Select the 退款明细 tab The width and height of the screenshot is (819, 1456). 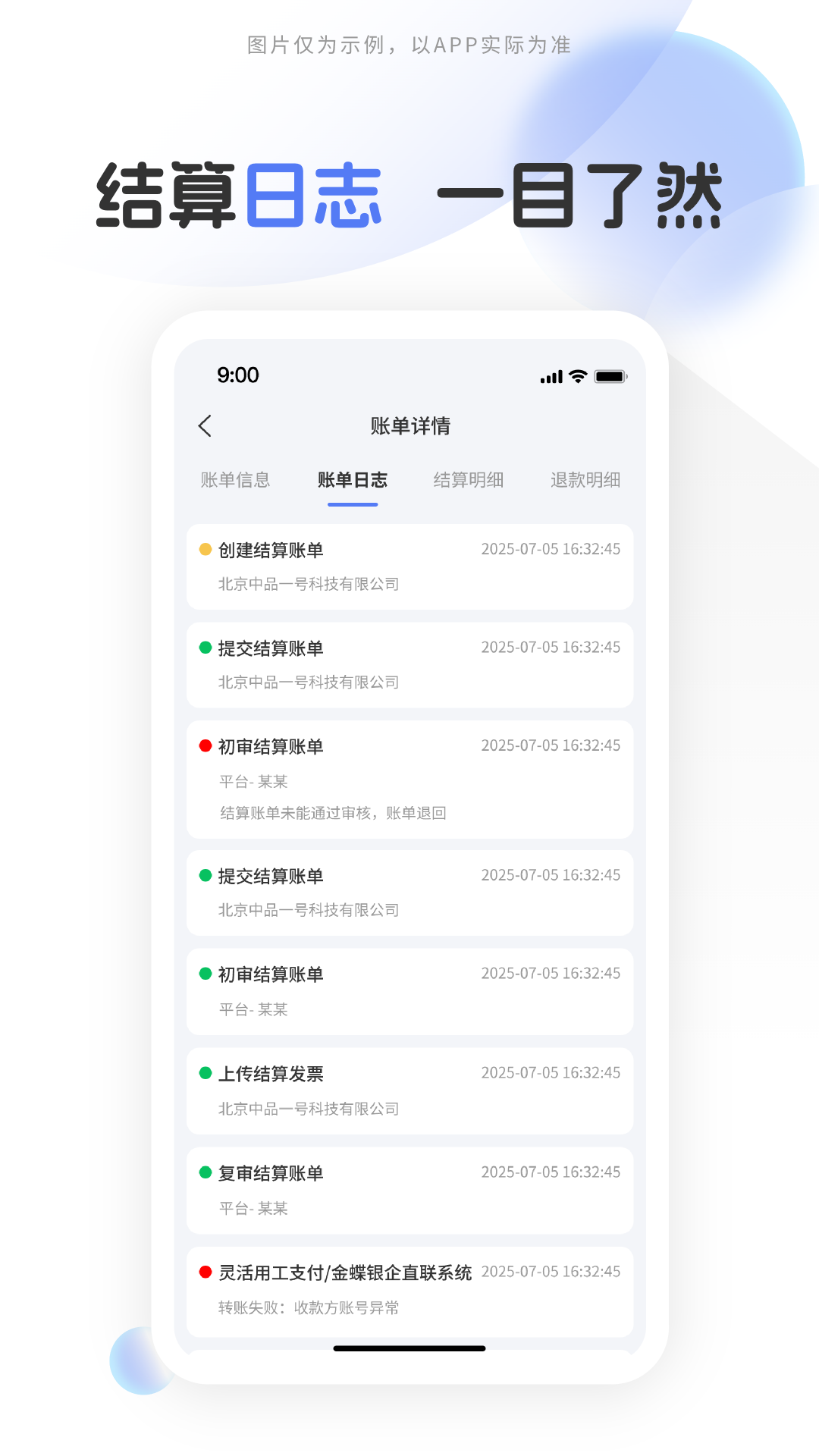click(x=584, y=480)
